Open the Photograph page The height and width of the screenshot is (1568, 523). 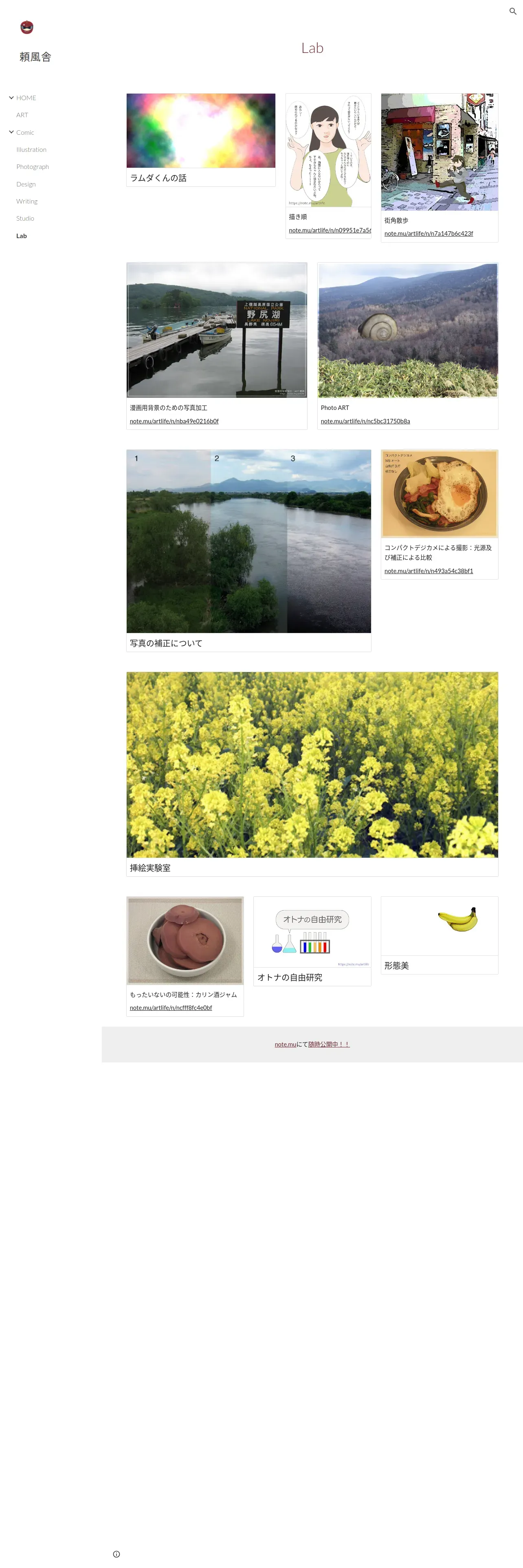(32, 167)
